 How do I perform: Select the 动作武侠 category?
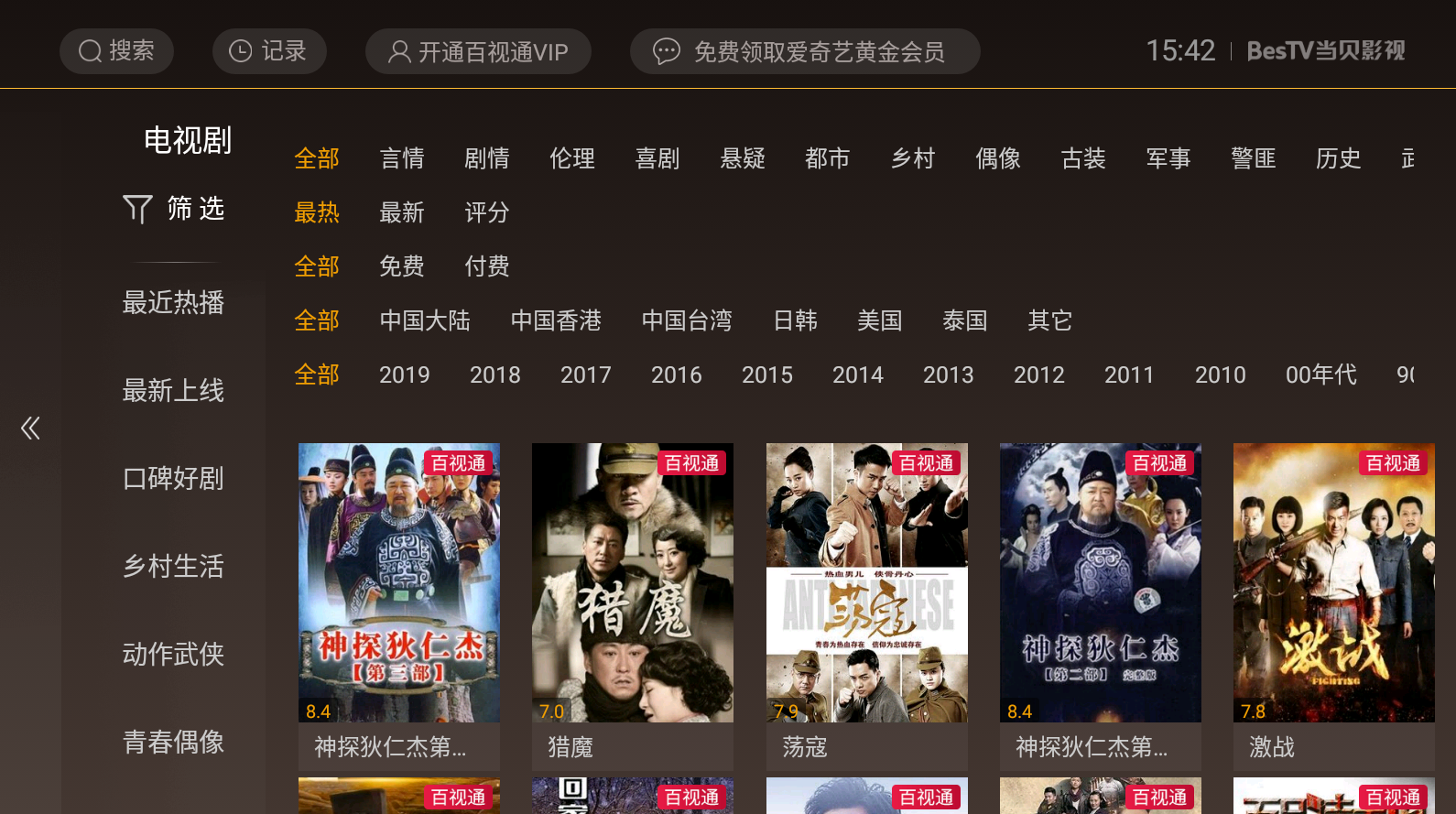[173, 654]
